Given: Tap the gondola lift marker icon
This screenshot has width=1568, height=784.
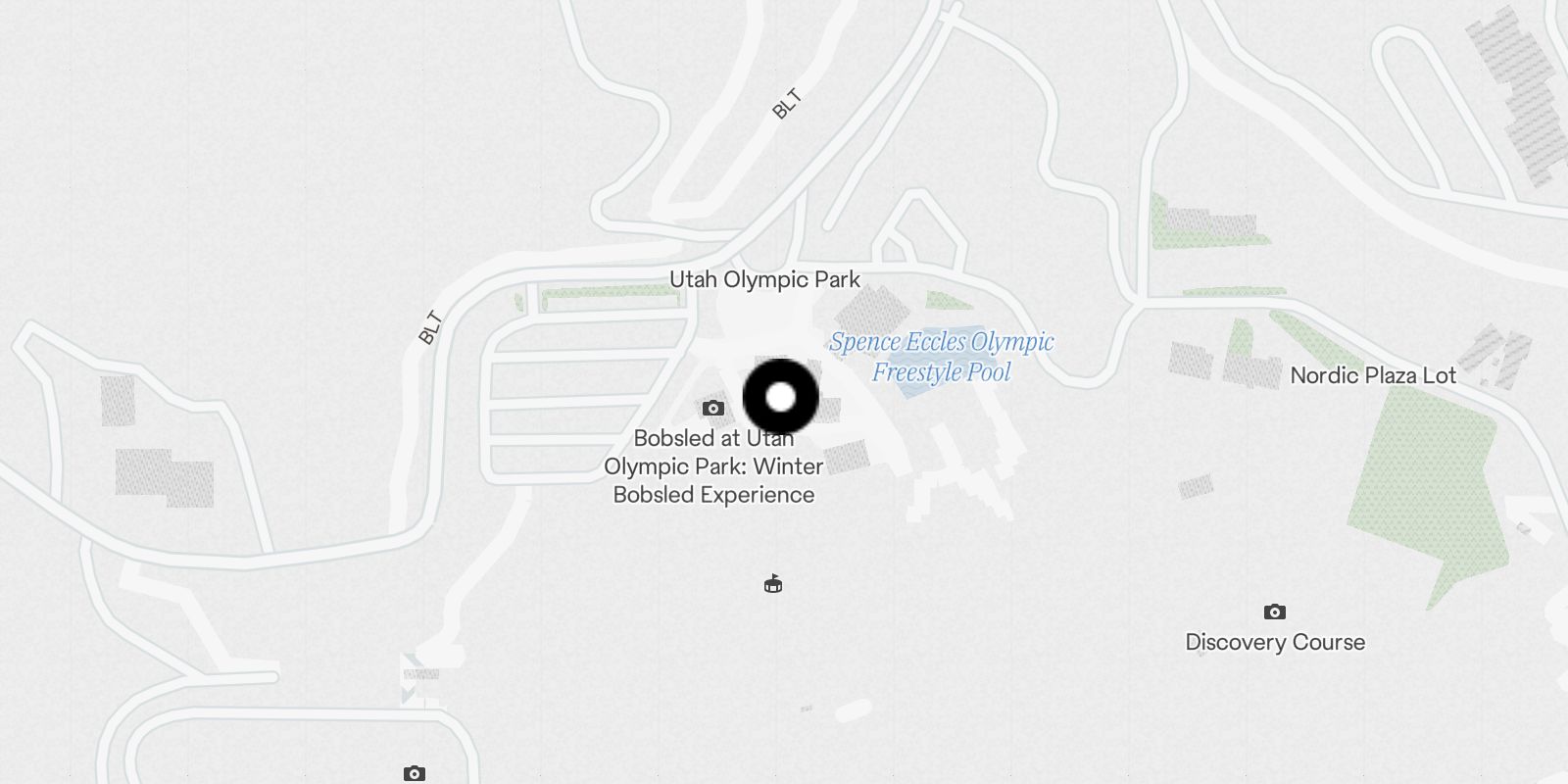Looking at the screenshot, I should click(773, 584).
